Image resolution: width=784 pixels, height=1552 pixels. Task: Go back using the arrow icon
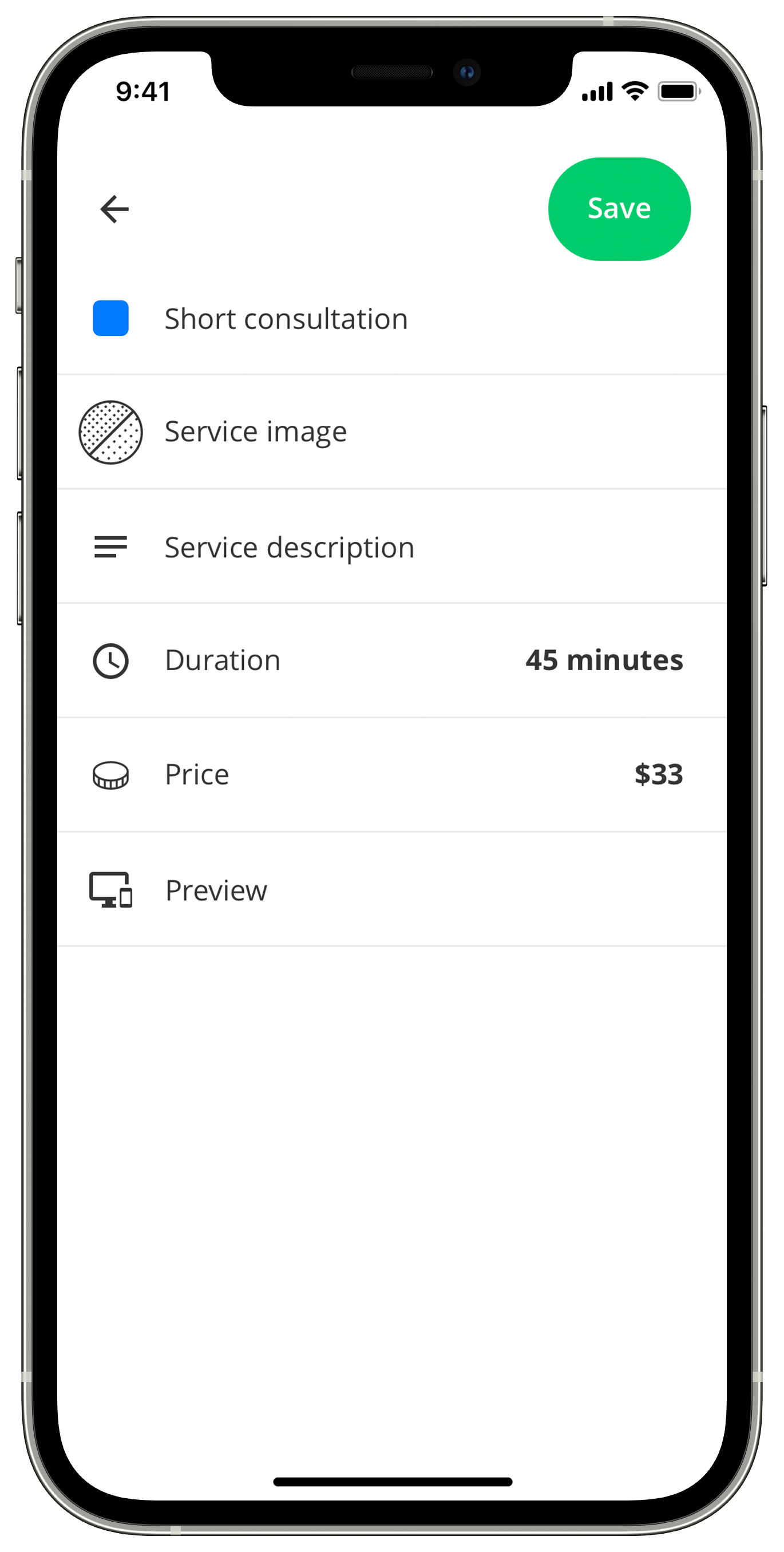tap(114, 209)
